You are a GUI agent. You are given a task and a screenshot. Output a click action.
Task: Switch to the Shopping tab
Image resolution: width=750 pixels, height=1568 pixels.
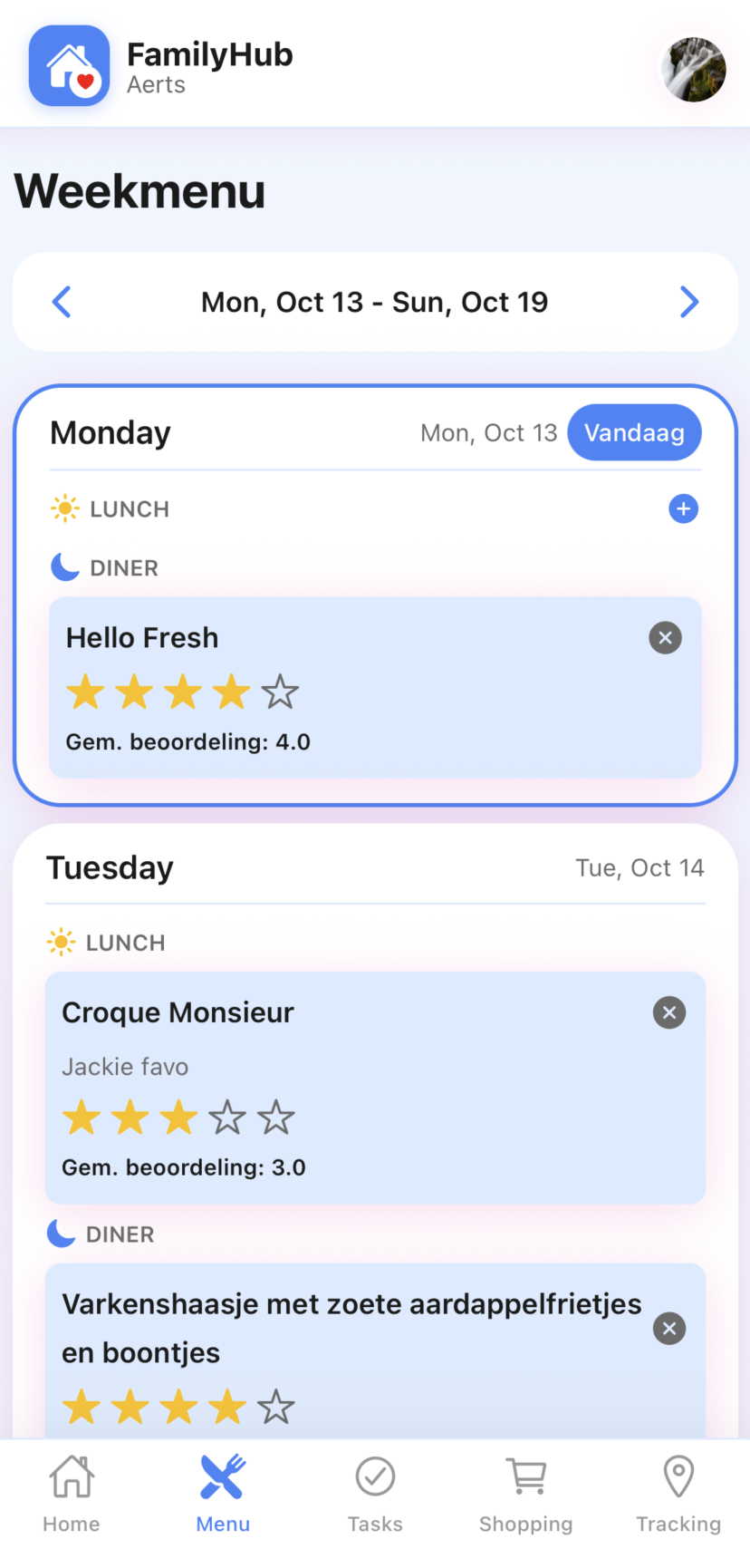click(526, 1494)
